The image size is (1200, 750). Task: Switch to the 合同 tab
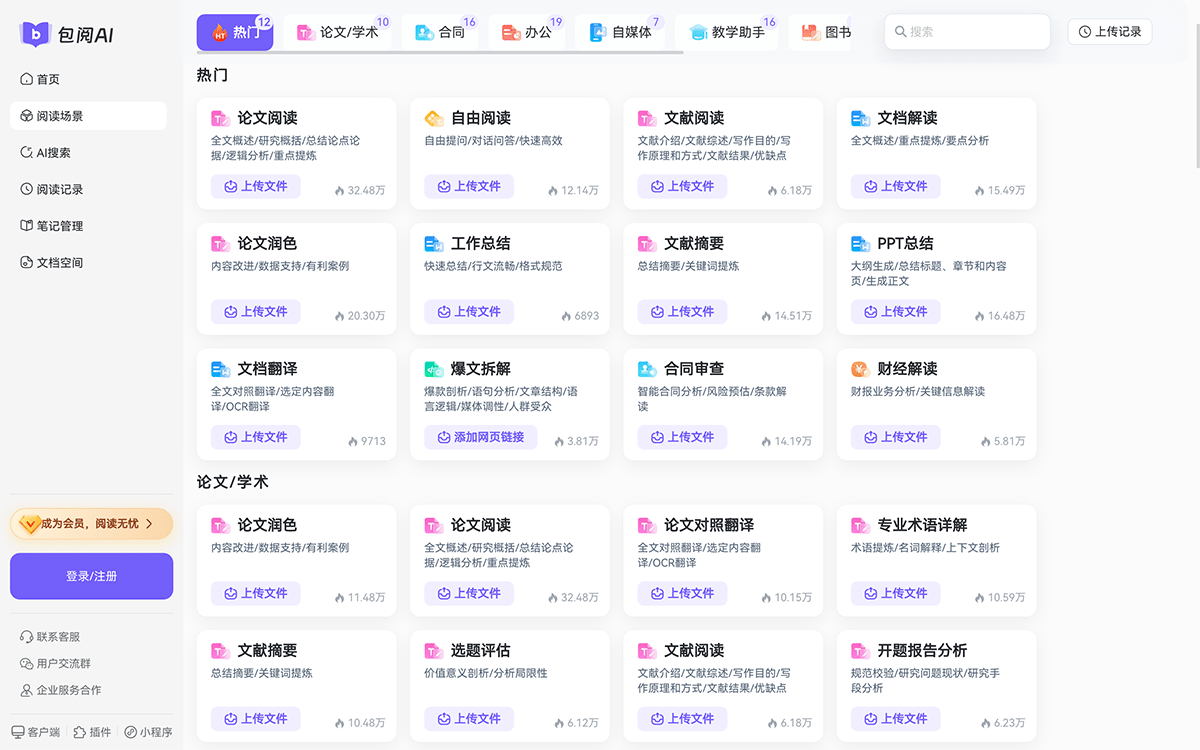pyautogui.click(x=441, y=32)
